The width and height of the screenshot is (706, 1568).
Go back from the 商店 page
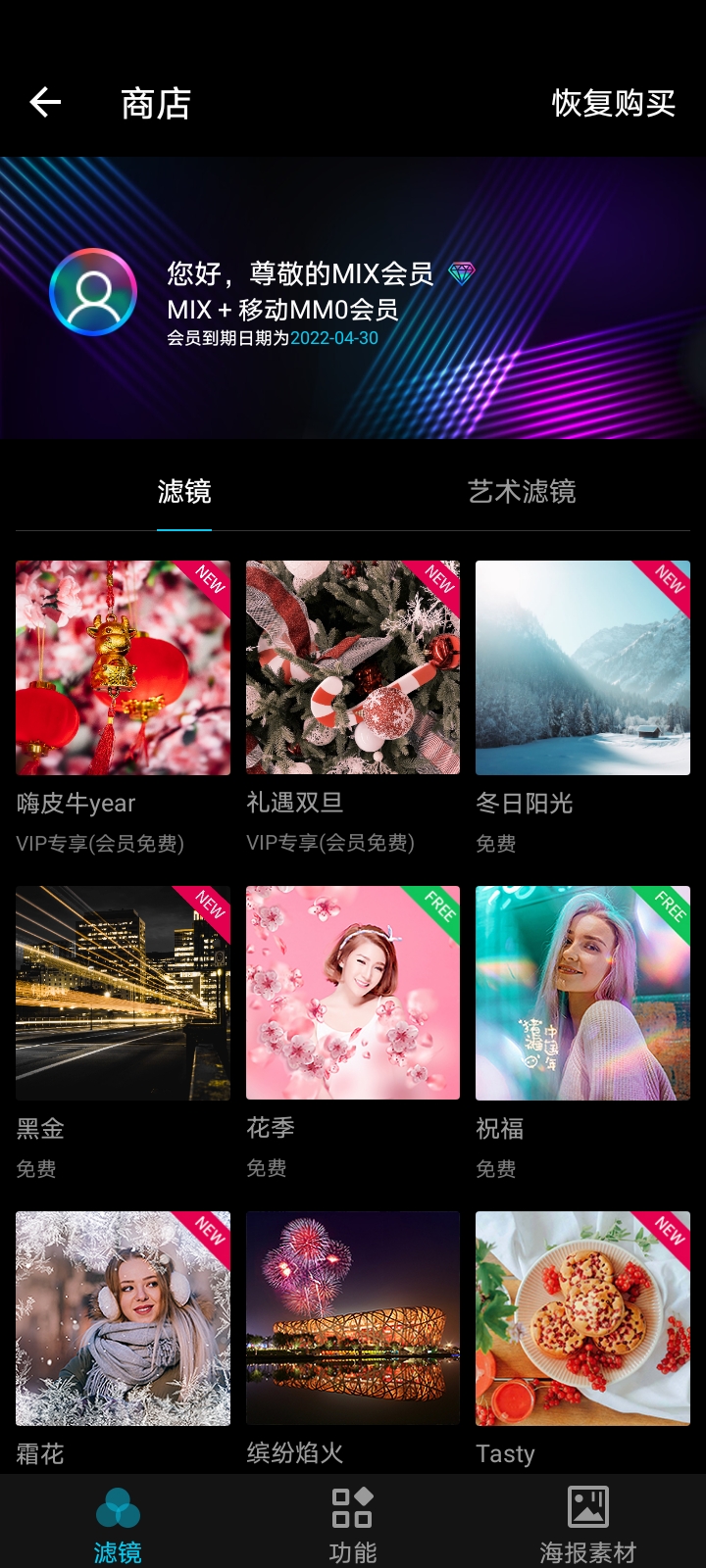45,102
